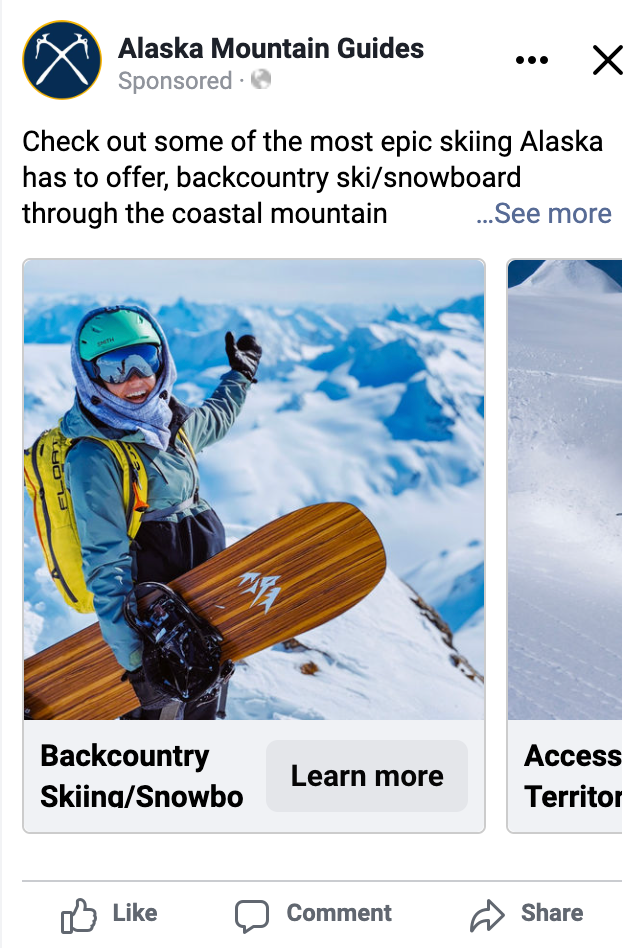Like this sponsored post
Image resolution: width=642 pixels, height=948 pixels.
pyautogui.click(x=109, y=914)
